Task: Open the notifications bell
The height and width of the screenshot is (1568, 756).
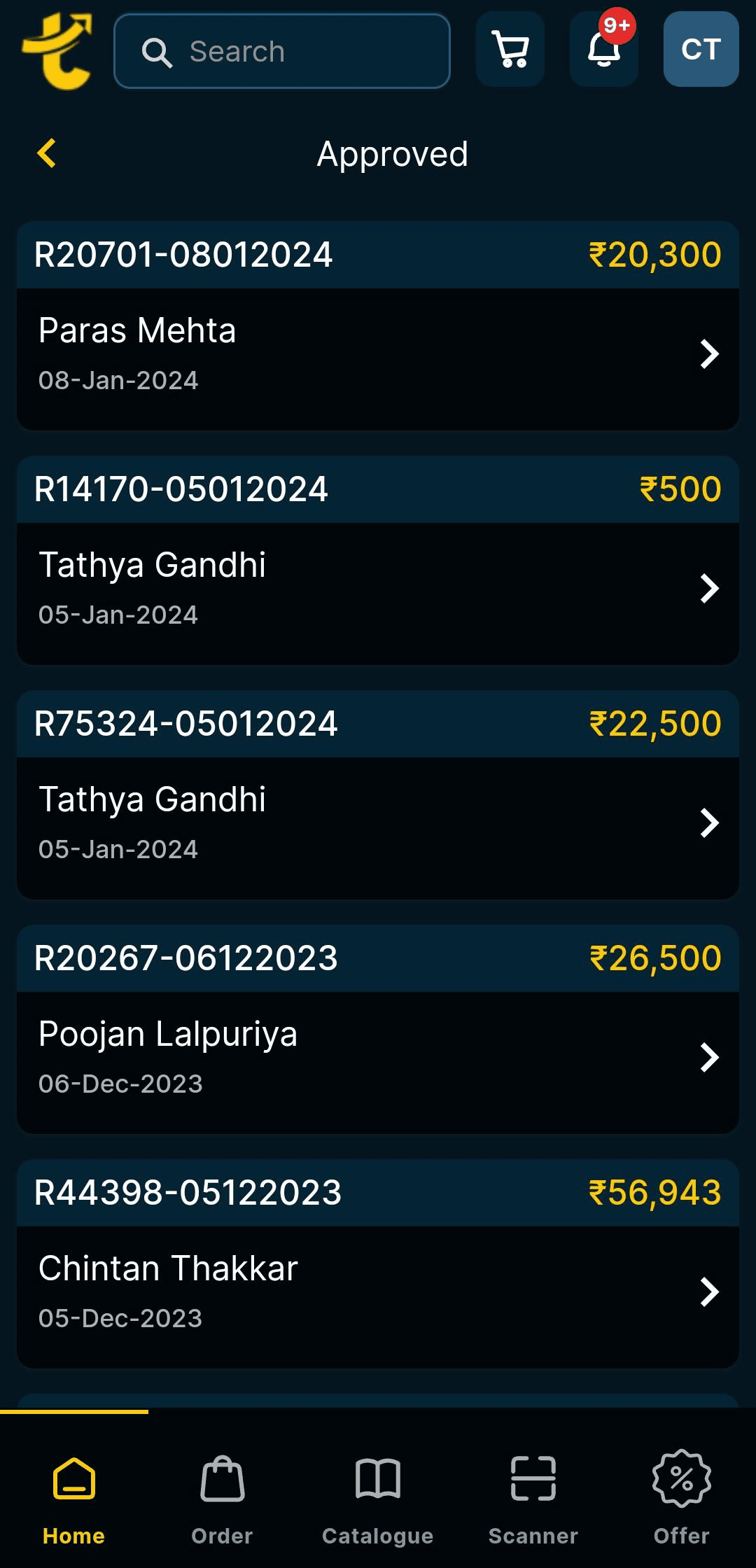Action: click(x=603, y=50)
